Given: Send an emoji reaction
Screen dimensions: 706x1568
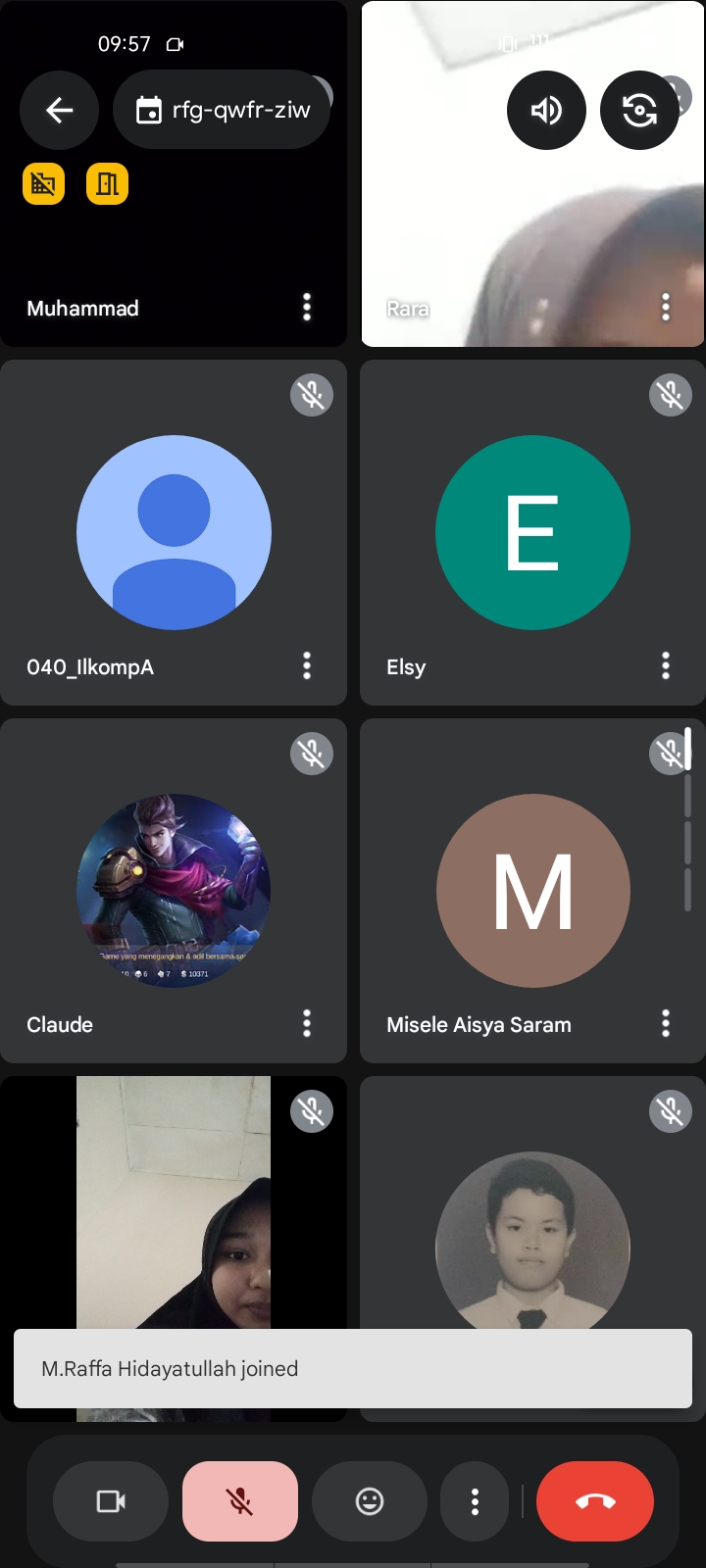Looking at the screenshot, I should [370, 1501].
